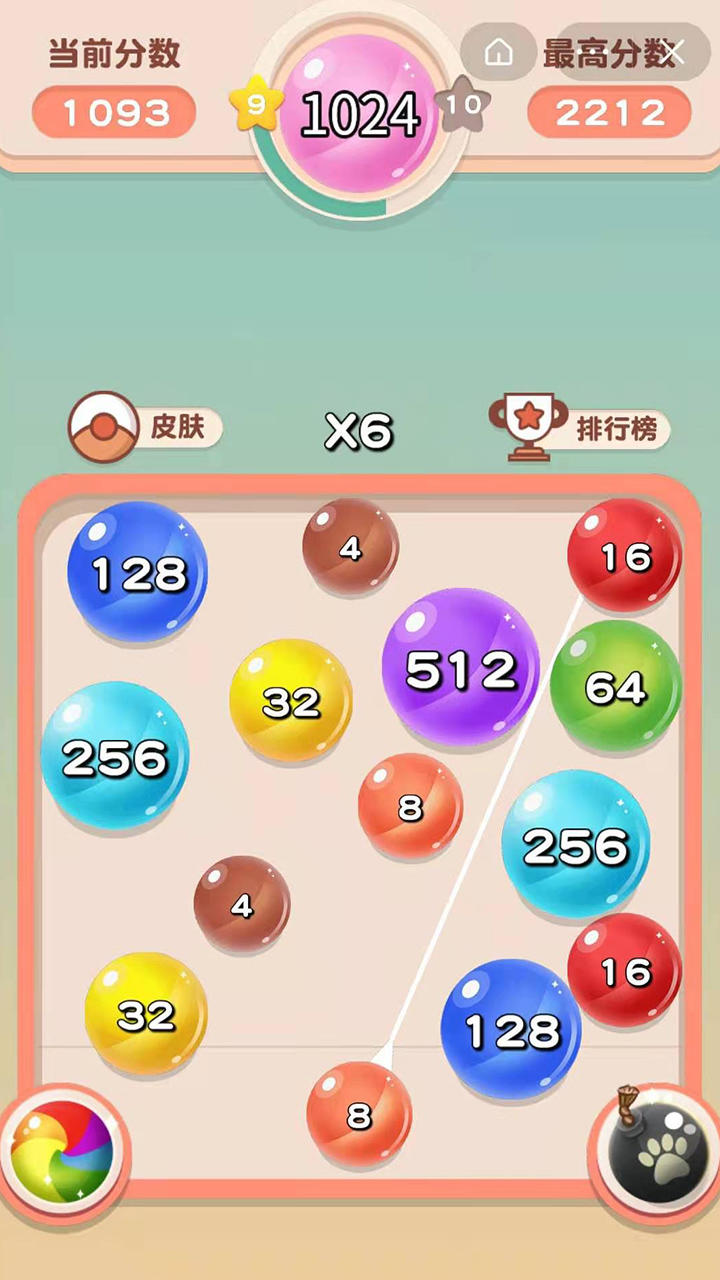Open the 皮肤 skin selector
This screenshot has width=720, height=1280.
click(146, 428)
